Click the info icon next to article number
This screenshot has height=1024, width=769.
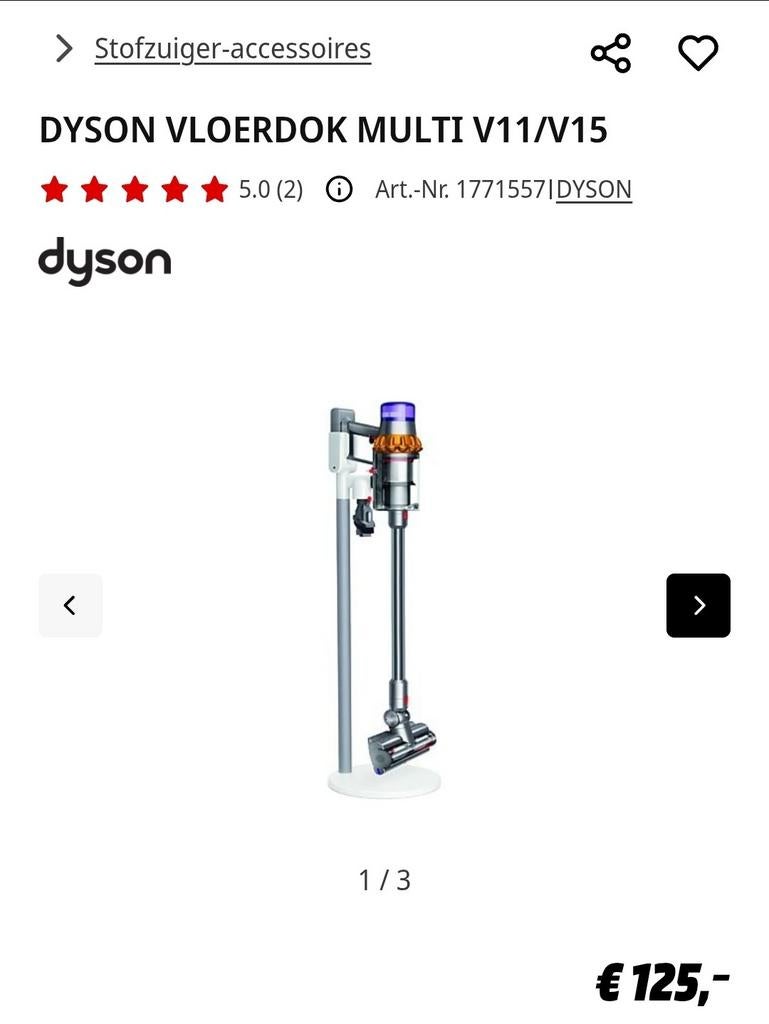(x=338, y=188)
